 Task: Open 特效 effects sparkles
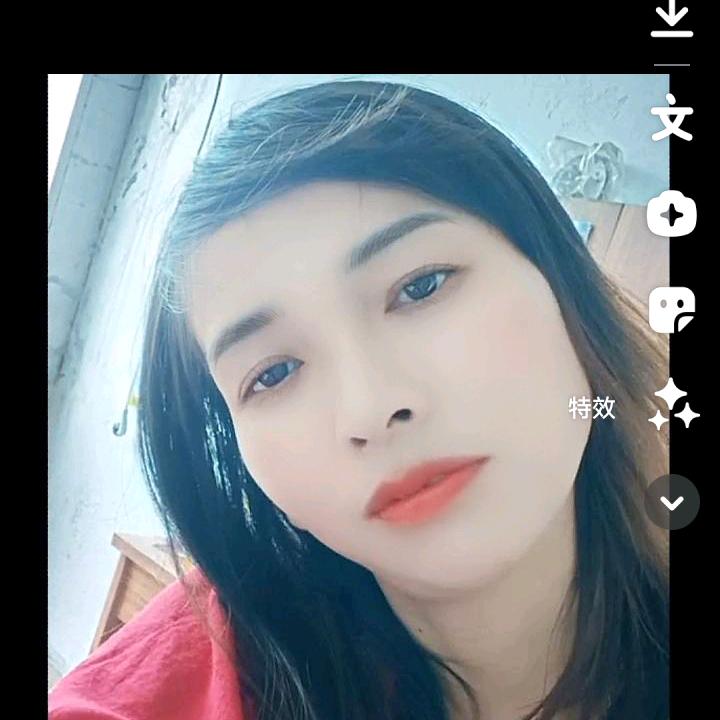pyautogui.click(x=672, y=405)
